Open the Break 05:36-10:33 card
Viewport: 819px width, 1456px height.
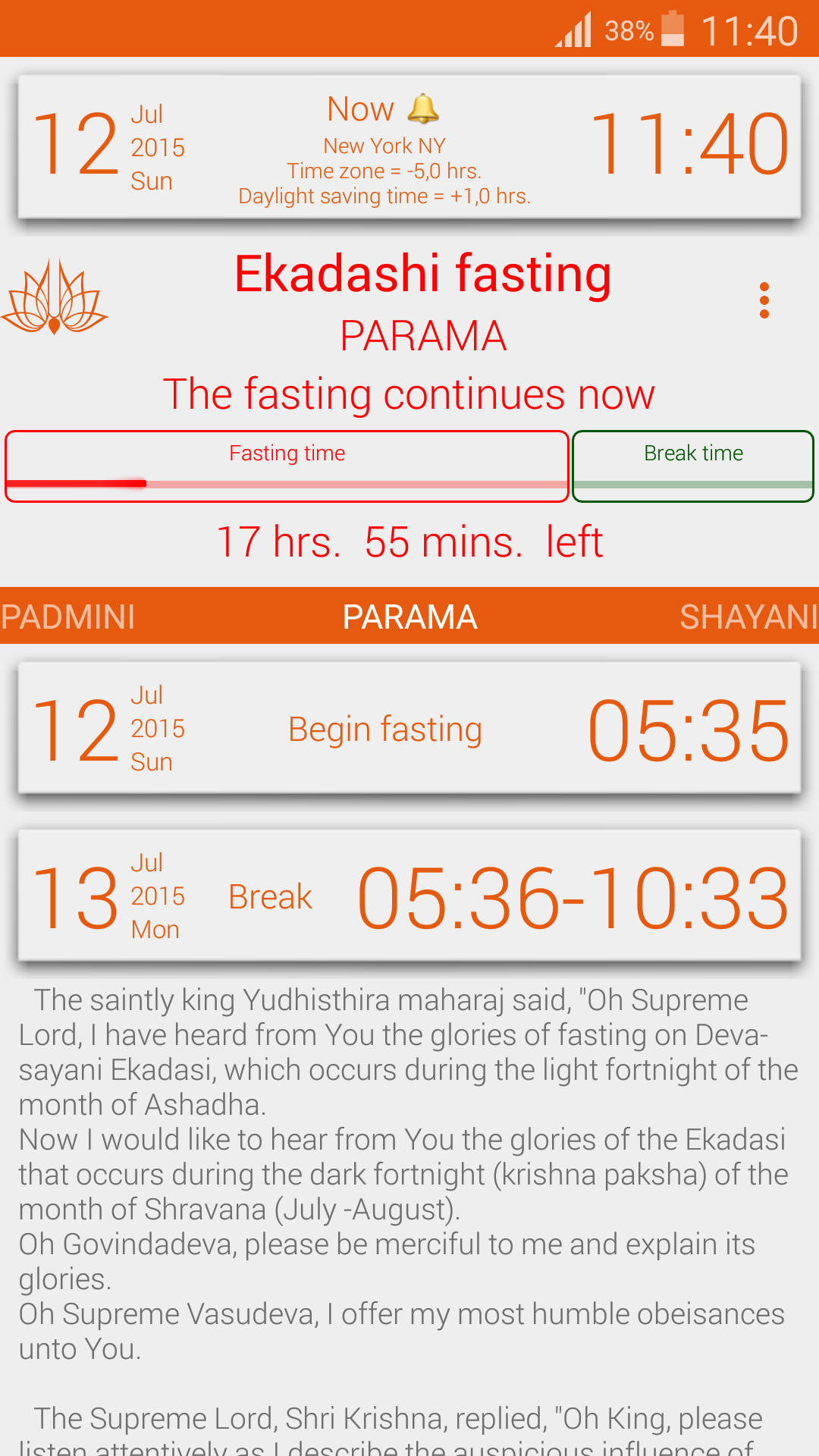click(x=409, y=896)
